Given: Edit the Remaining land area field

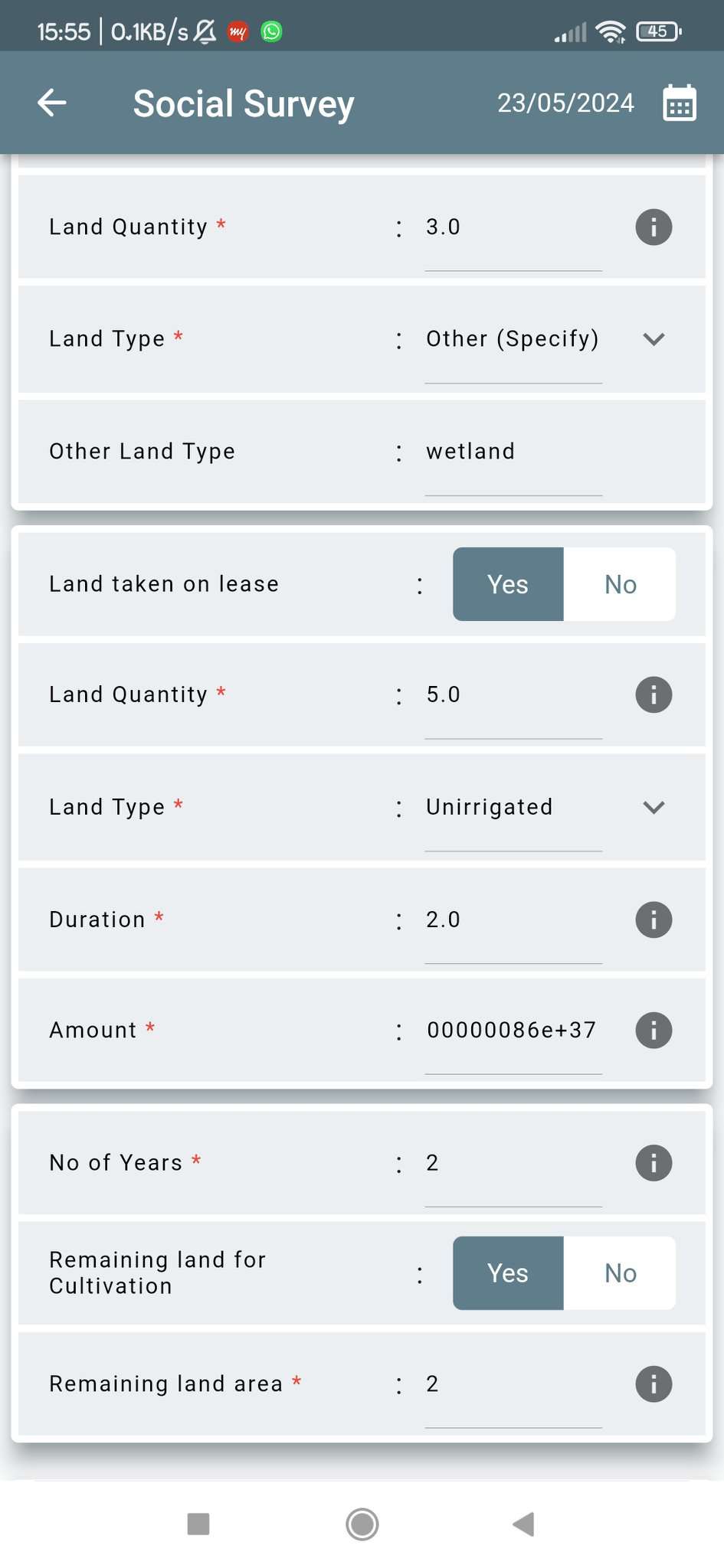Looking at the screenshot, I should [x=513, y=1384].
